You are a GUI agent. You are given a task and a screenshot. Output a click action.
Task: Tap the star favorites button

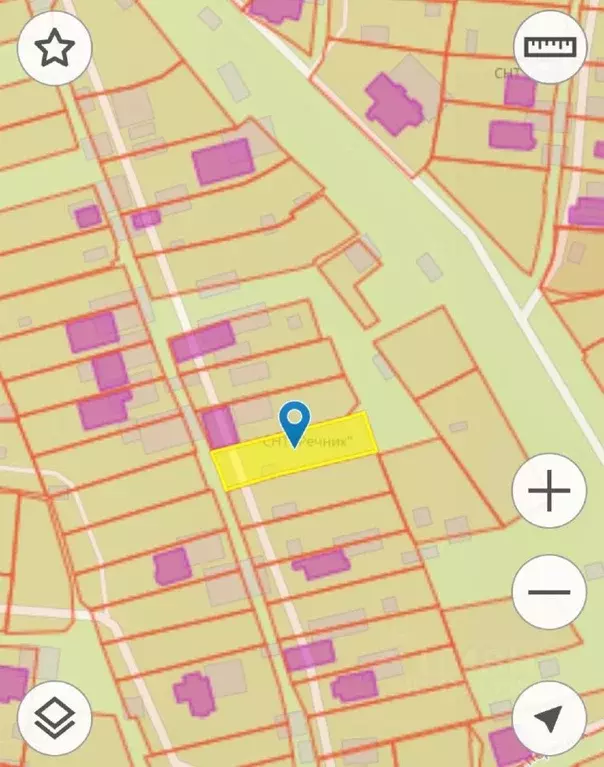click(x=54, y=48)
